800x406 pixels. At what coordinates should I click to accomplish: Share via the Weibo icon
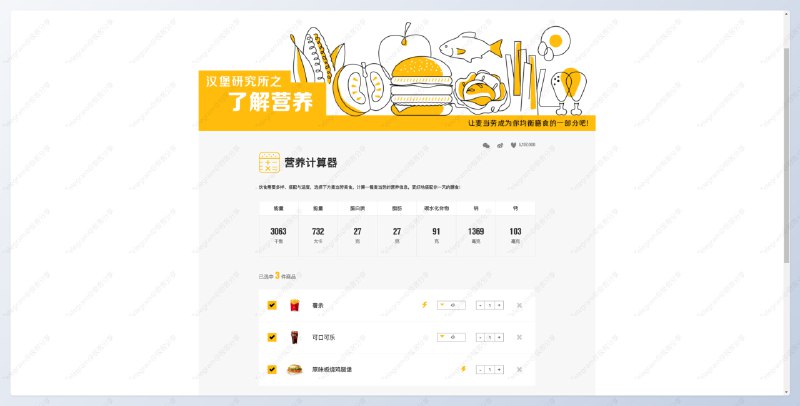click(x=499, y=145)
